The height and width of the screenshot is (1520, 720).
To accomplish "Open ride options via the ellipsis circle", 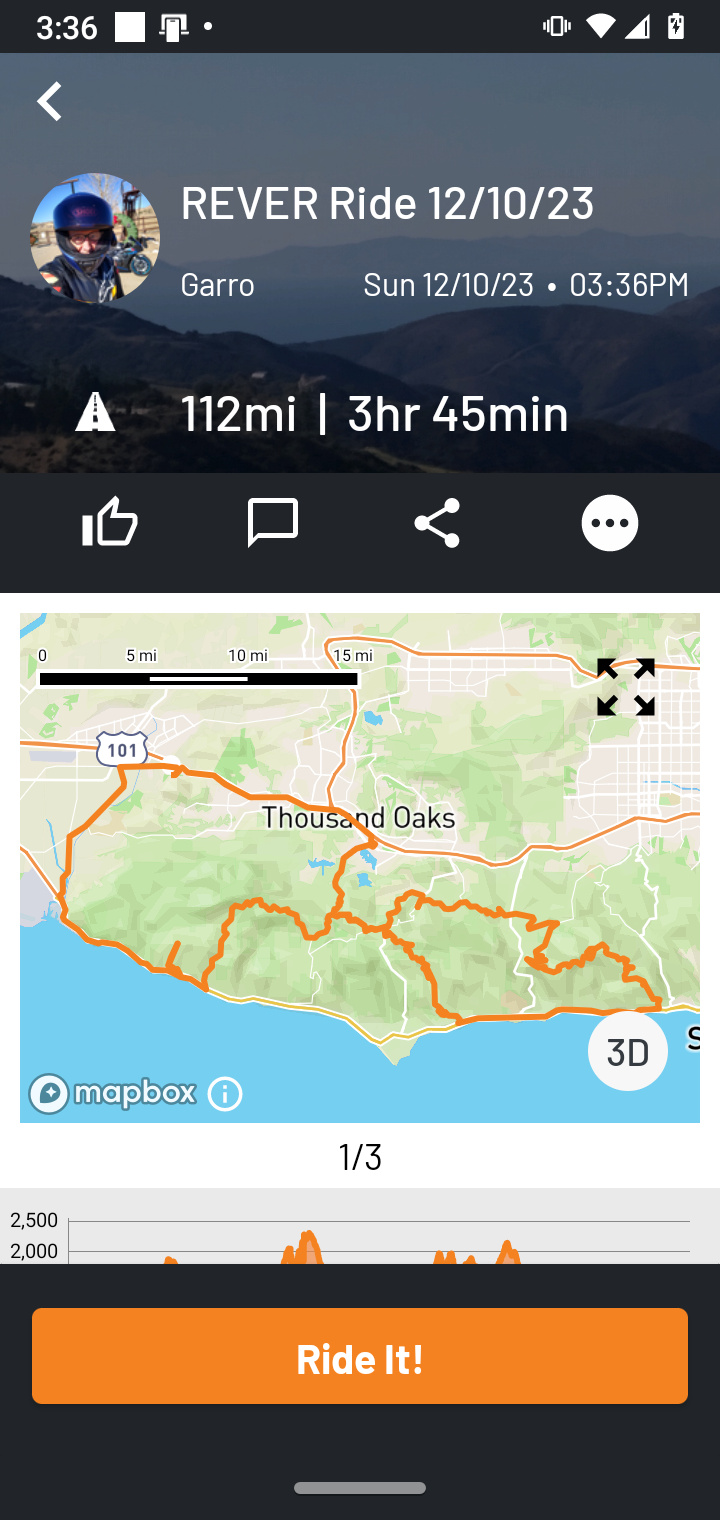I will coord(610,521).
